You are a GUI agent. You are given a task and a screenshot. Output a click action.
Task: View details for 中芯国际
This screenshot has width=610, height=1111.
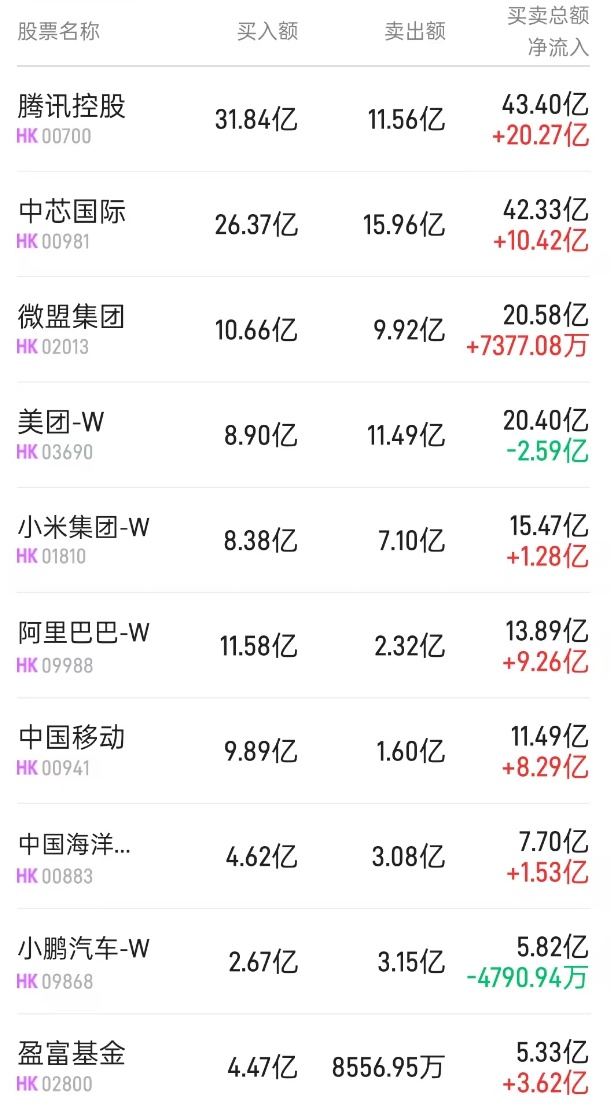point(72,211)
